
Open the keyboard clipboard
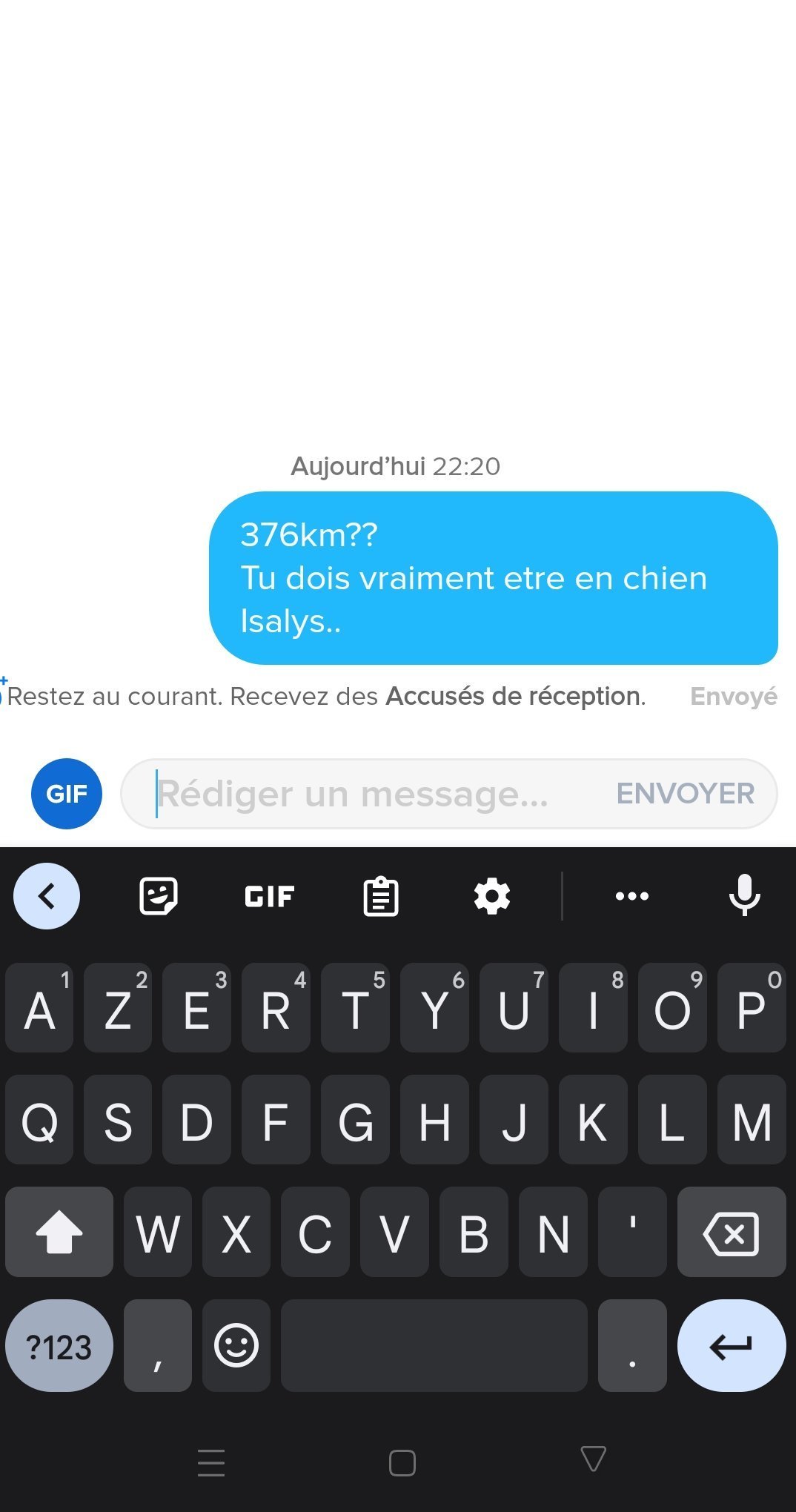[x=381, y=896]
